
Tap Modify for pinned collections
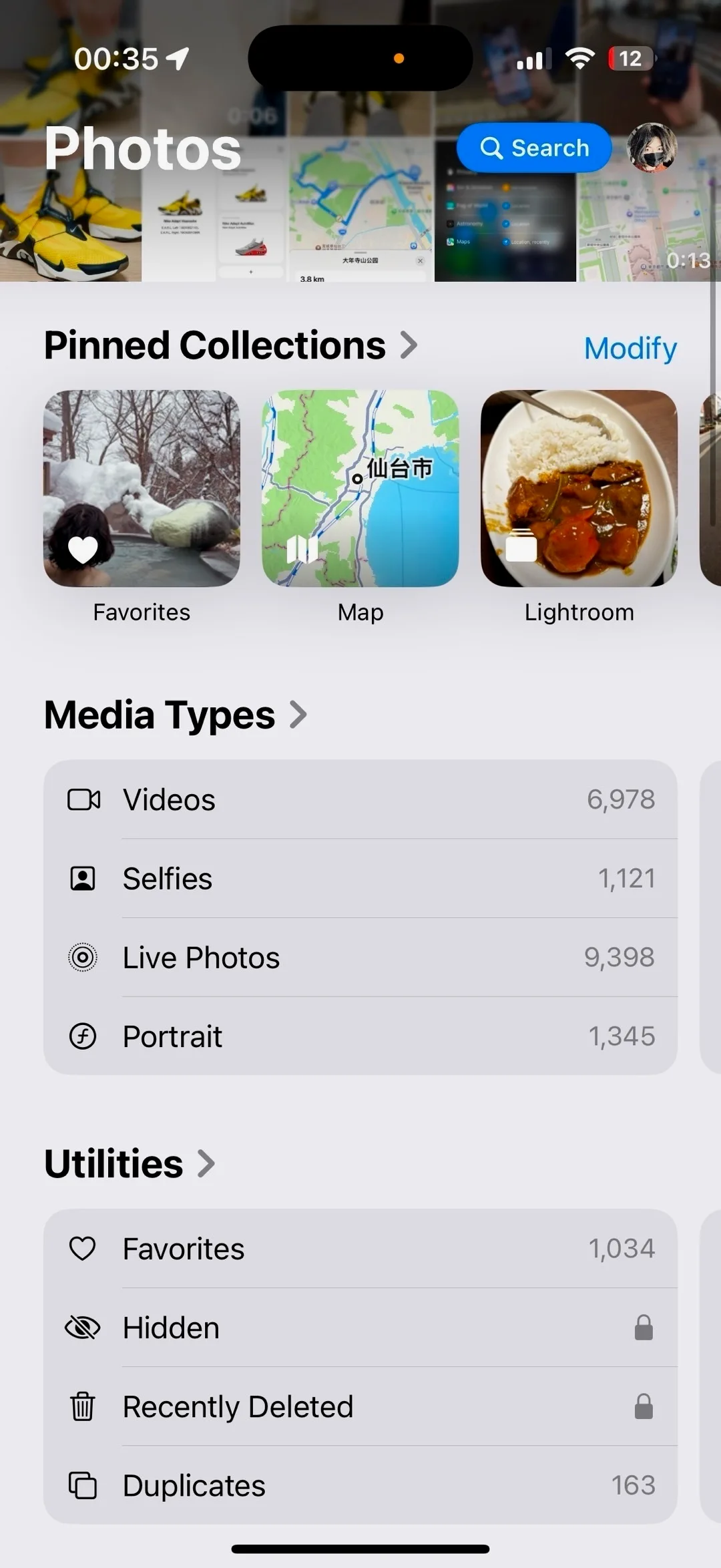pos(630,348)
